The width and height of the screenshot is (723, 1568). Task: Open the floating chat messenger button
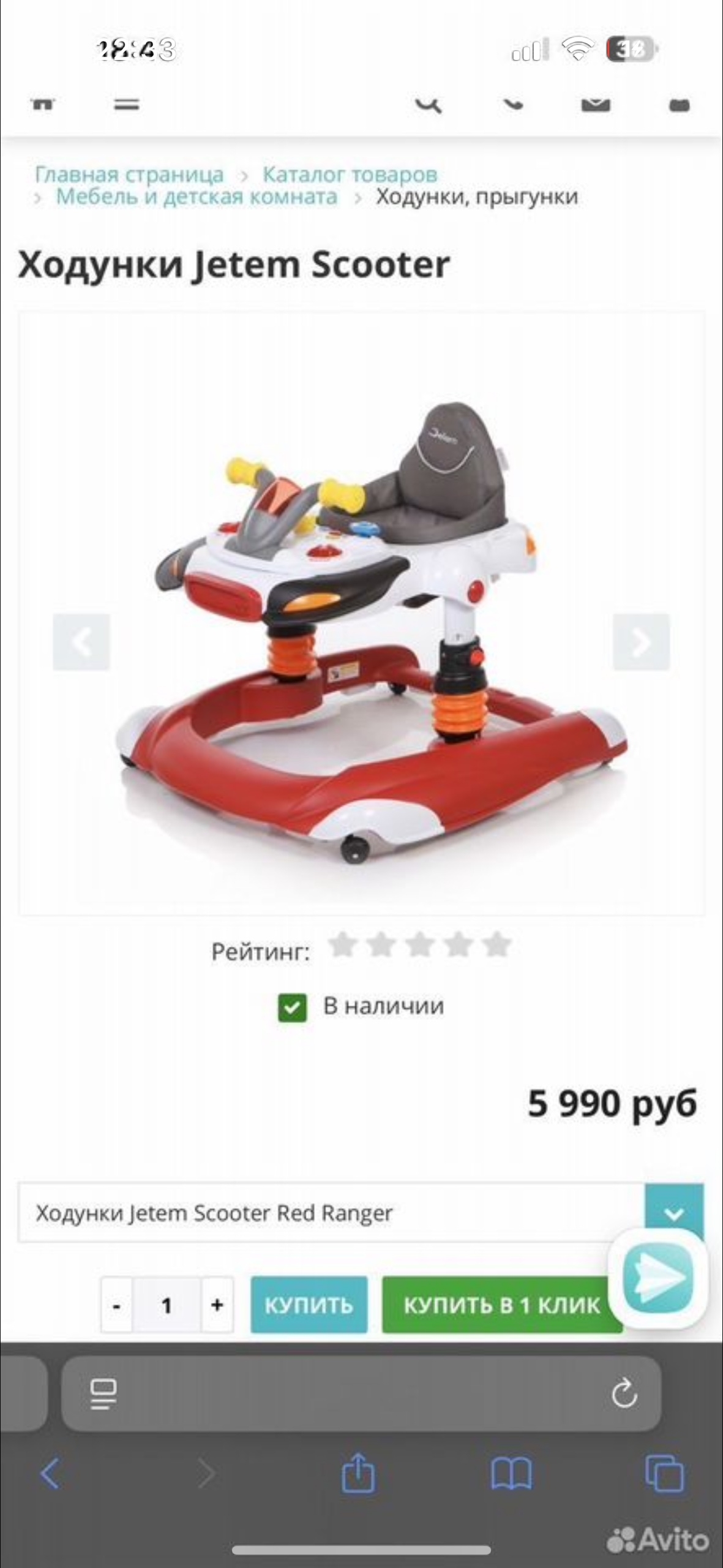(658, 1277)
